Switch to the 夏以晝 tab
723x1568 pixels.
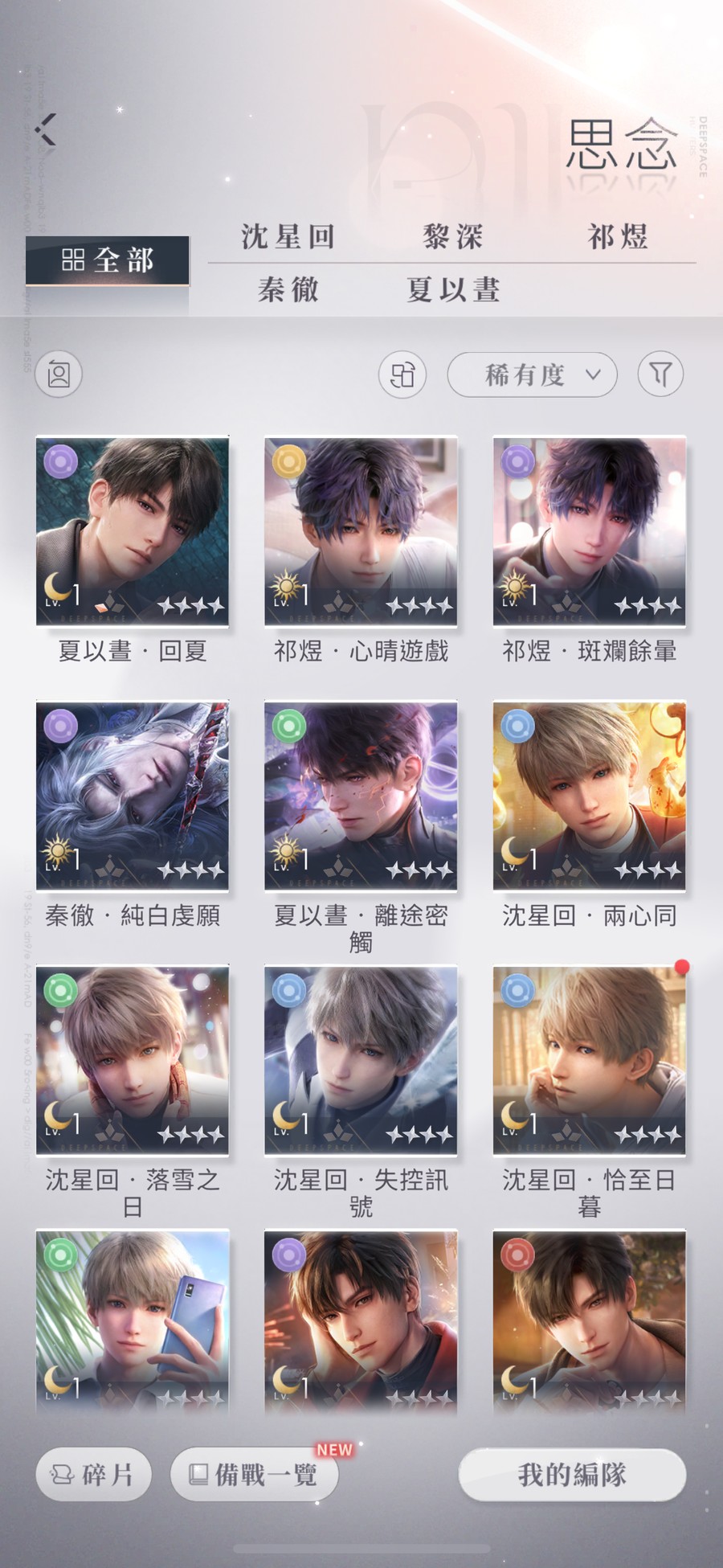click(453, 289)
